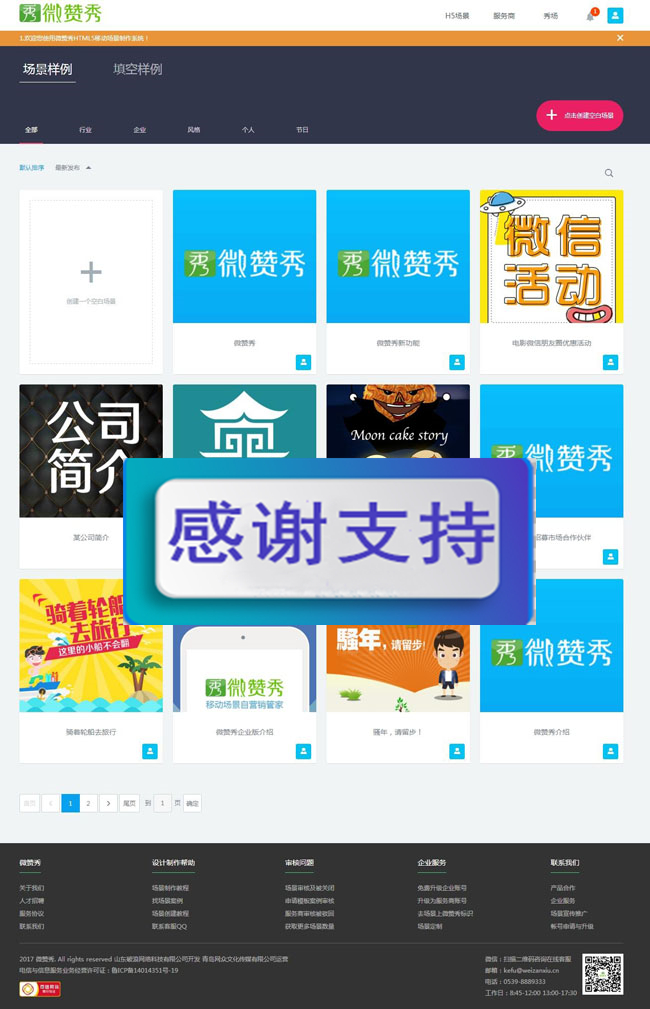Tap the pink 点击创建空白场景 button
This screenshot has width=650, height=1009.
(580, 116)
